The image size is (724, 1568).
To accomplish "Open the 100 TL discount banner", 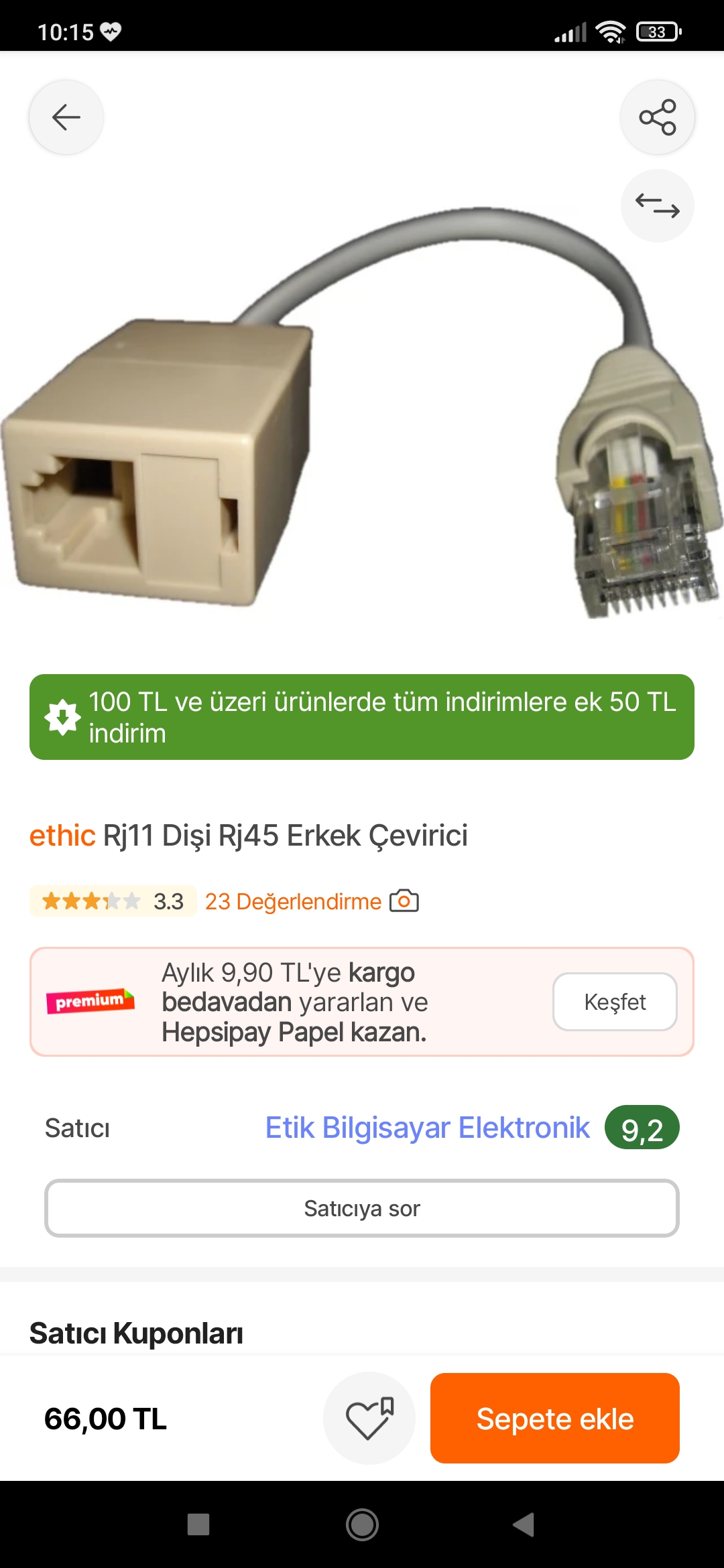I will pyautogui.click(x=362, y=717).
